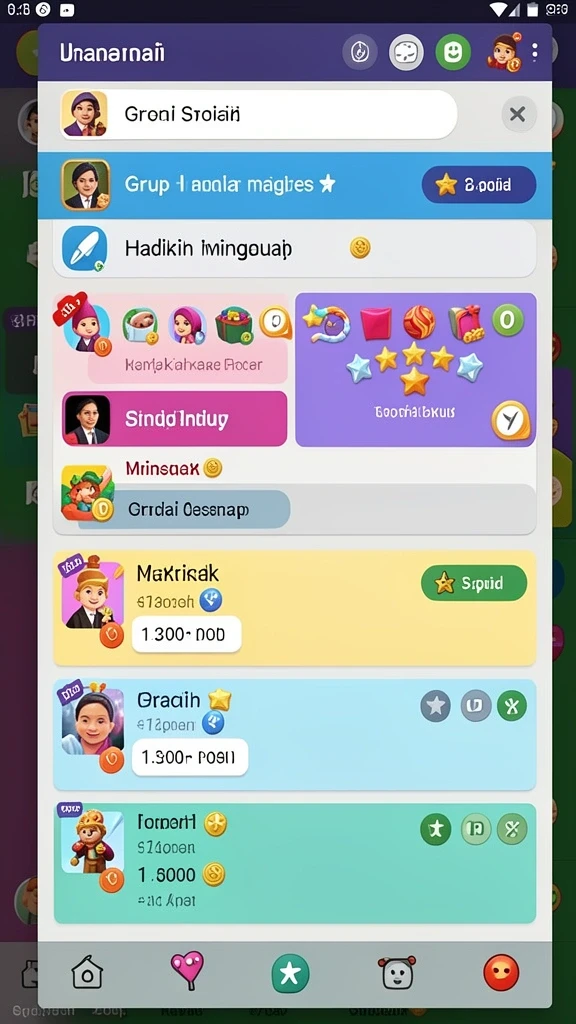
Task: Open the Hadikin imingouap row
Action: click(x=294, y=248)
